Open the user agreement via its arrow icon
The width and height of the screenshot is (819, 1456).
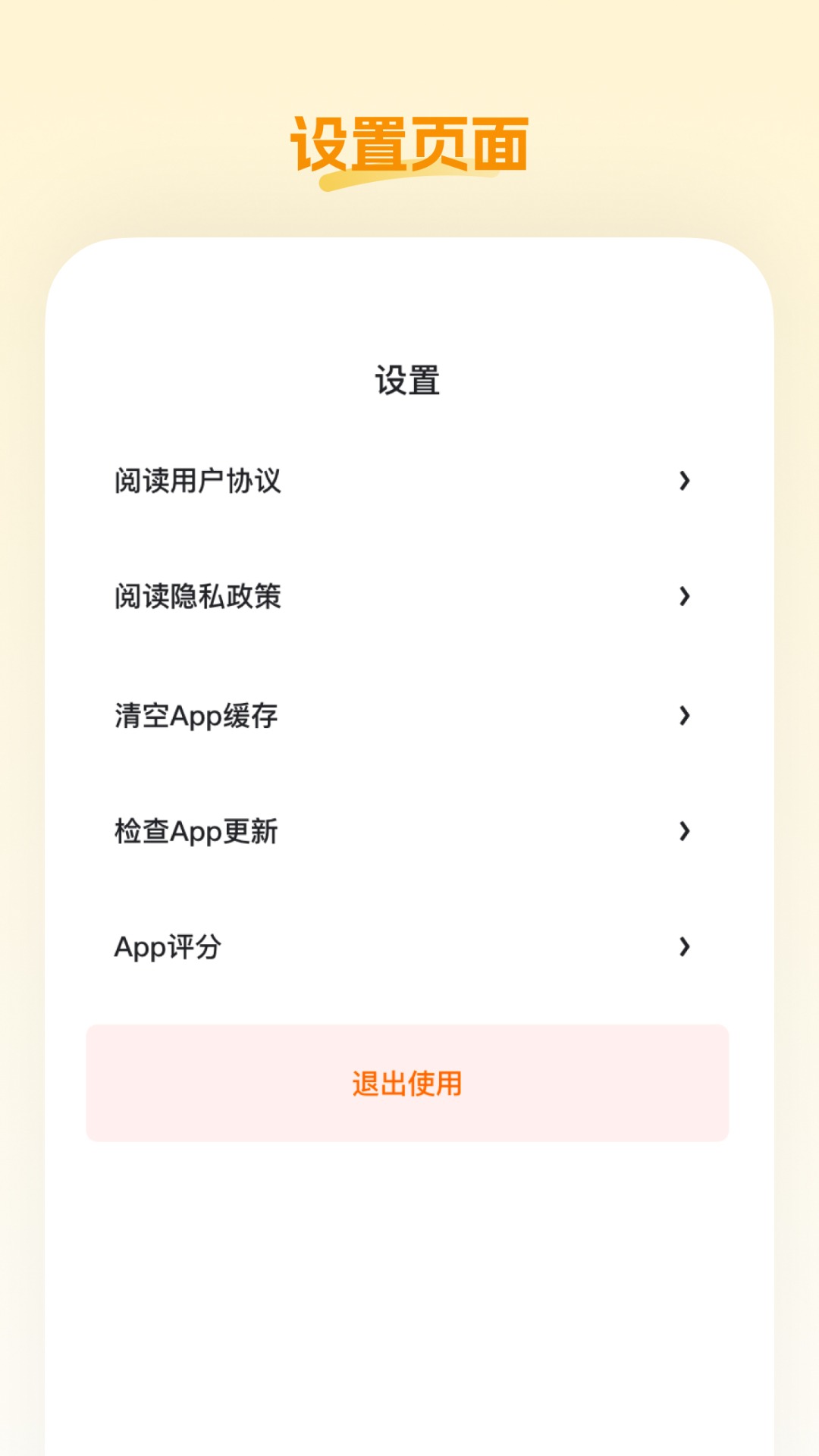pyautogui.click(x=685, y=480)
